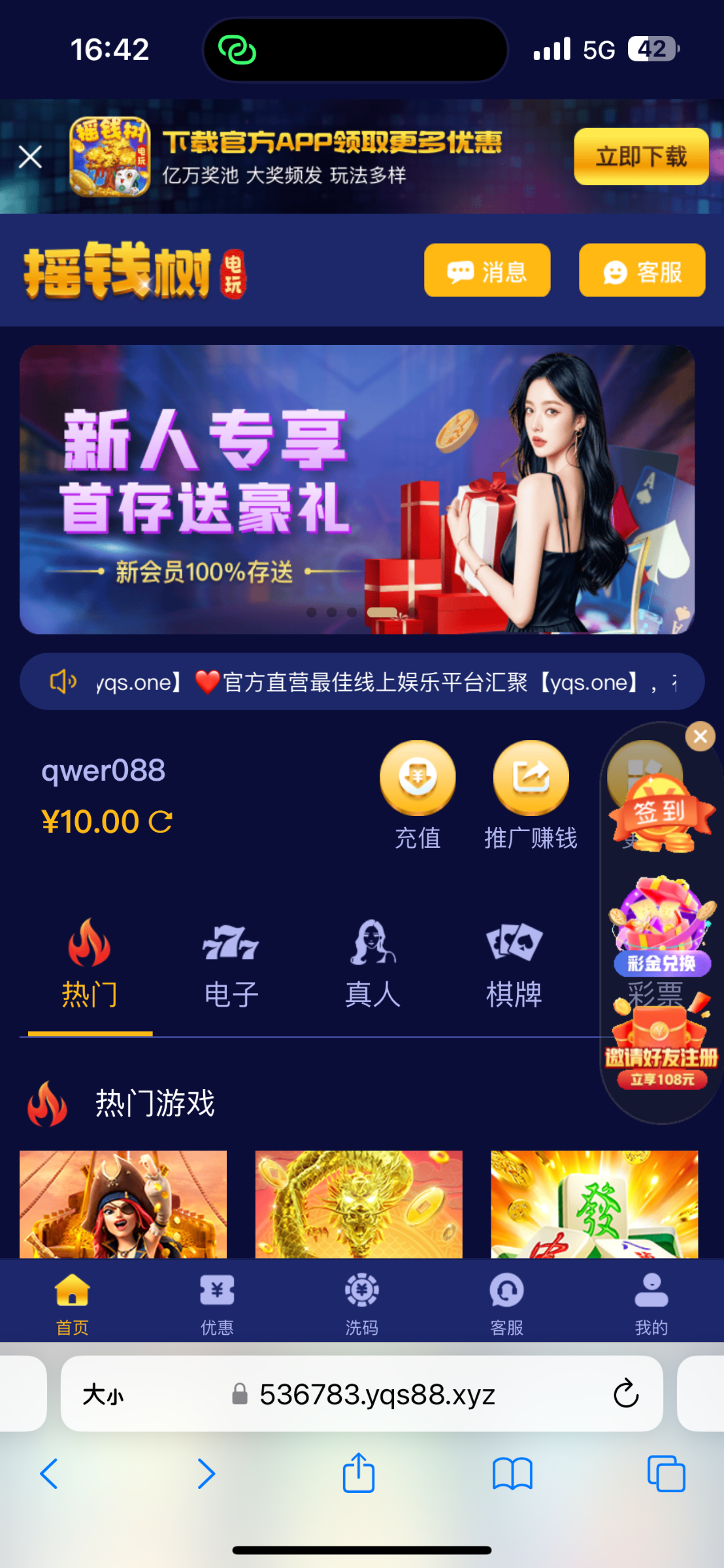Switch to the 棋牌 card games category

[x=514, y=964]
